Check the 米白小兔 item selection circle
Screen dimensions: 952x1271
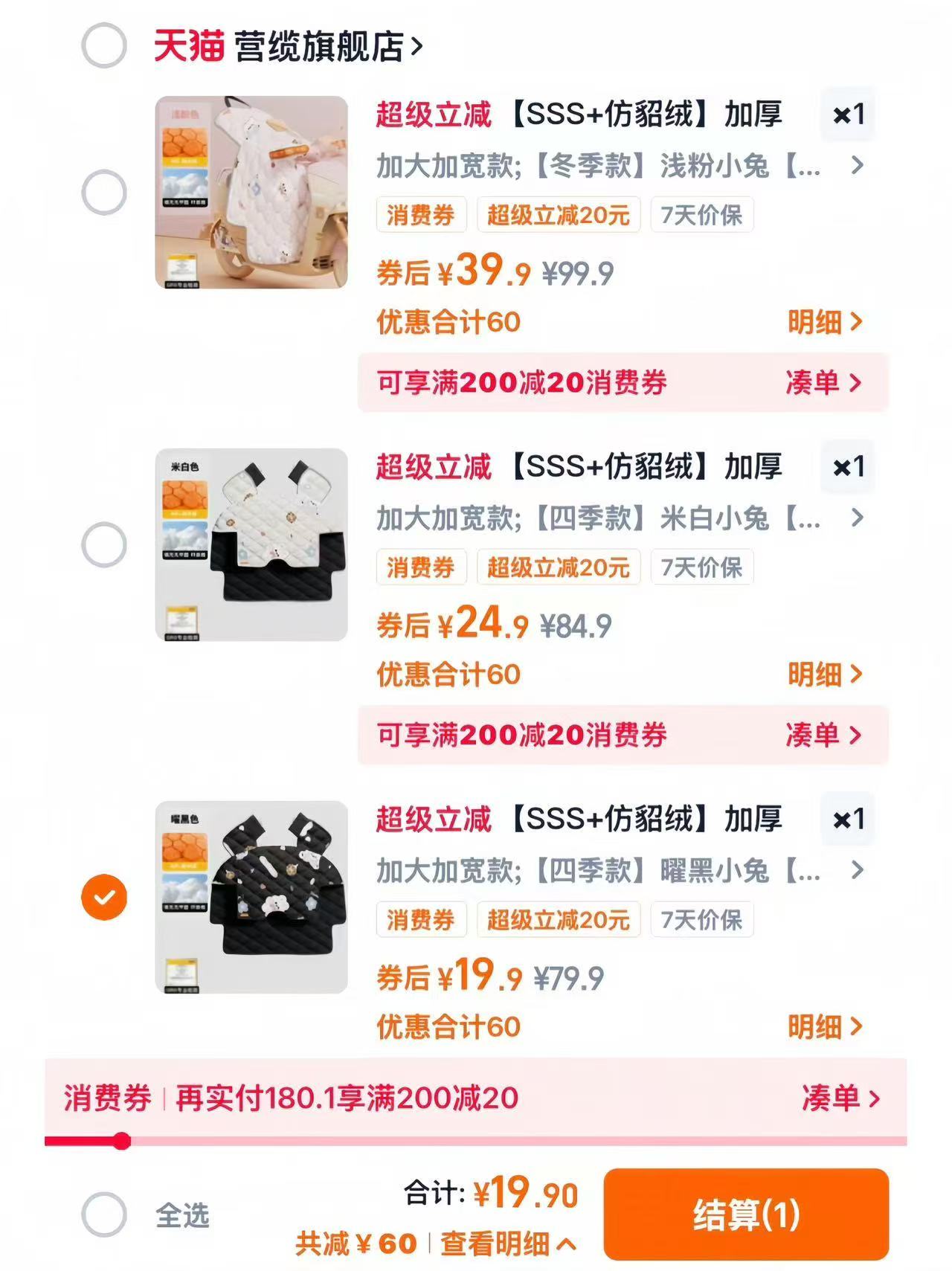[103, 544]
